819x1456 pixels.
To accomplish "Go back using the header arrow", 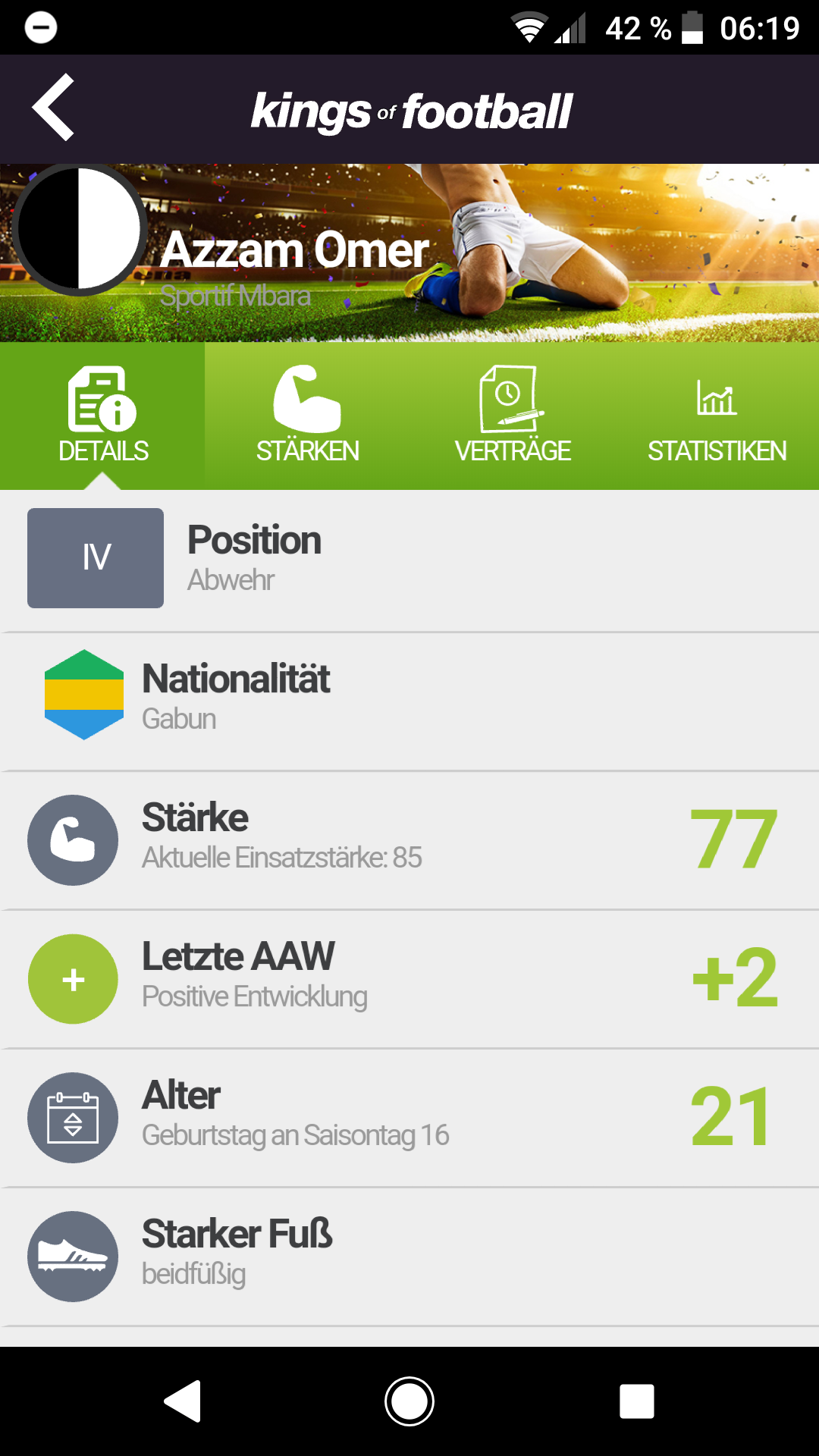I will coord(53,108).
